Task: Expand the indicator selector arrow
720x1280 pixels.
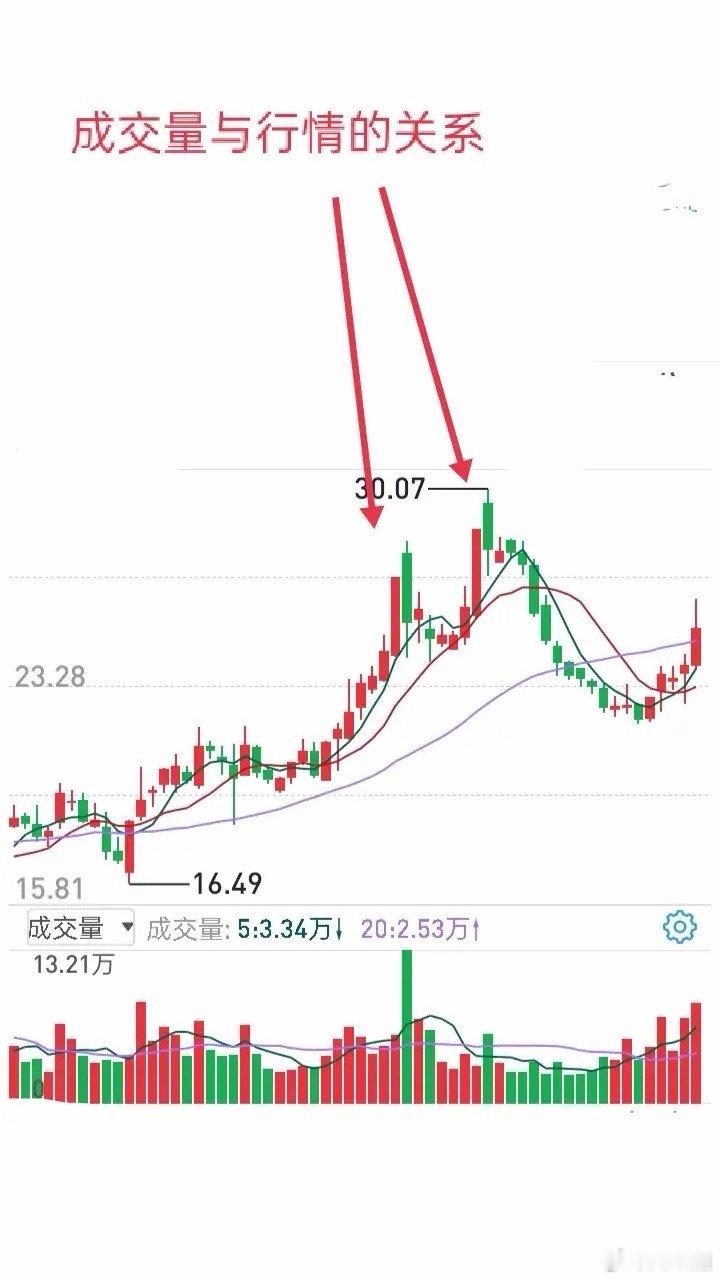Action: [126, 927]
